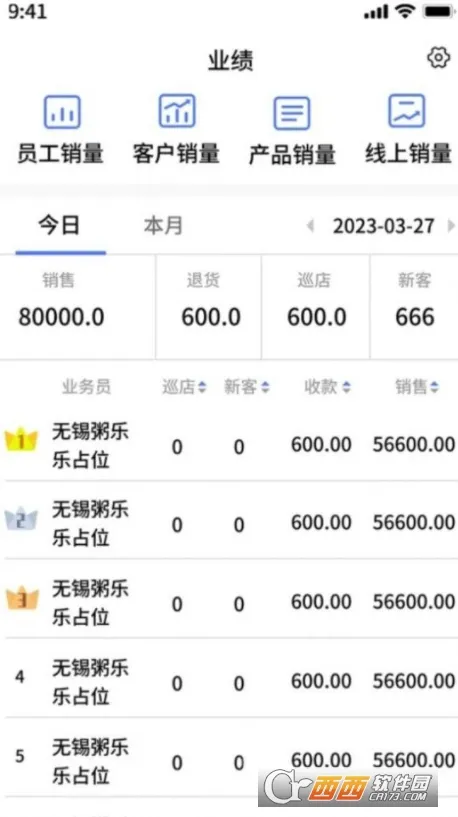Image resolution: width=458 pixels, height=817 pixels.
Task: Open 线上销量 report
Action: tap(407, 130)
